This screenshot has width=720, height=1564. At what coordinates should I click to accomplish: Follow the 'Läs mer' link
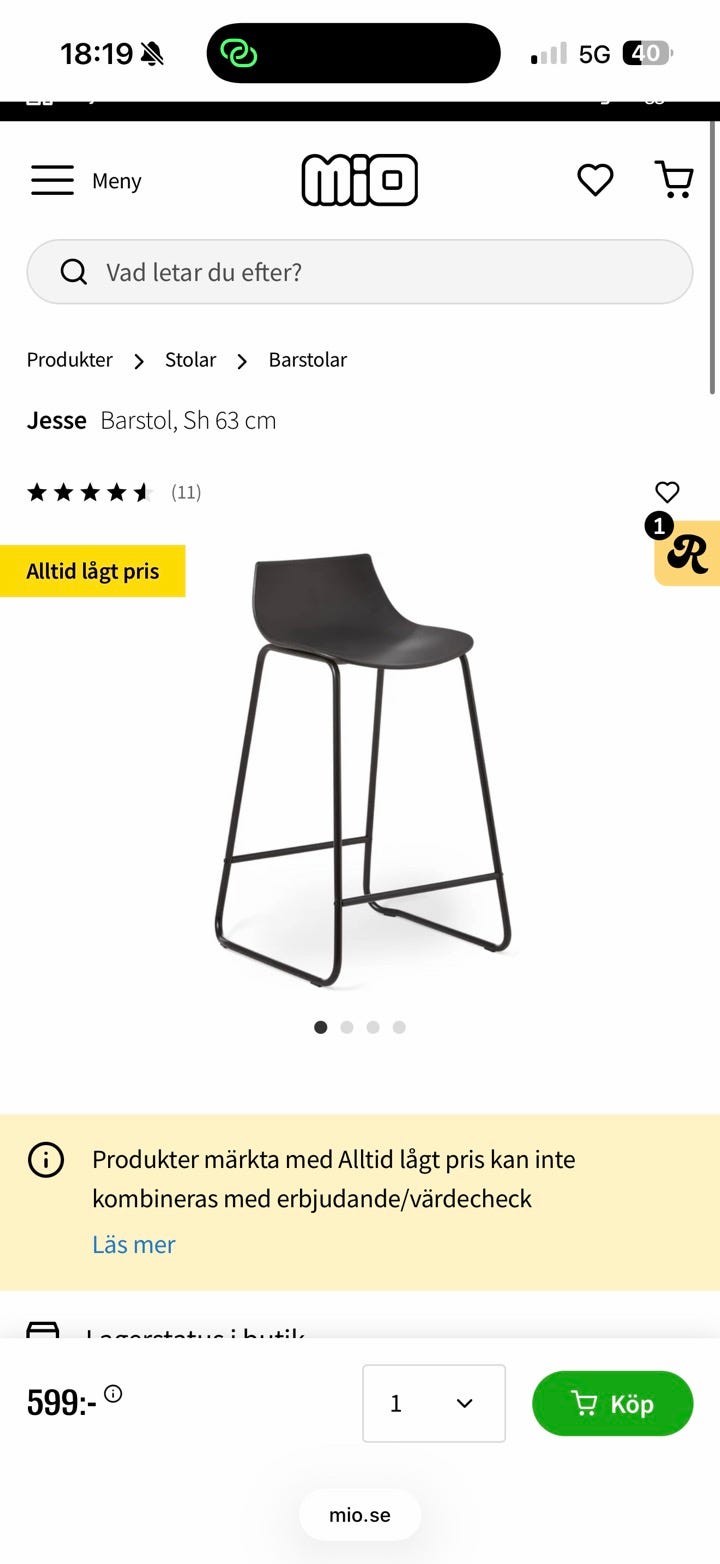coord(134,1245)
